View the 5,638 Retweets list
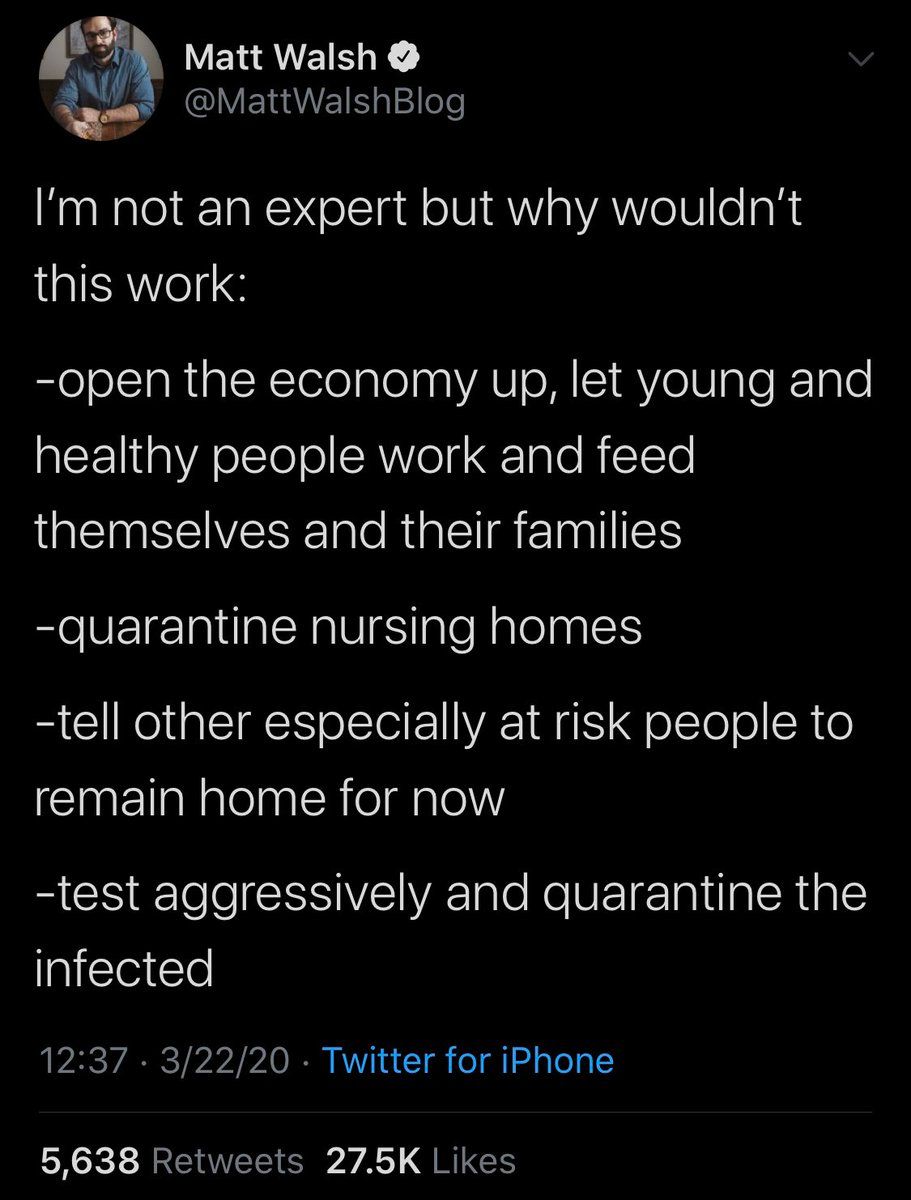The height and width of the screenshot is (1200, 911). [171, 1160]
